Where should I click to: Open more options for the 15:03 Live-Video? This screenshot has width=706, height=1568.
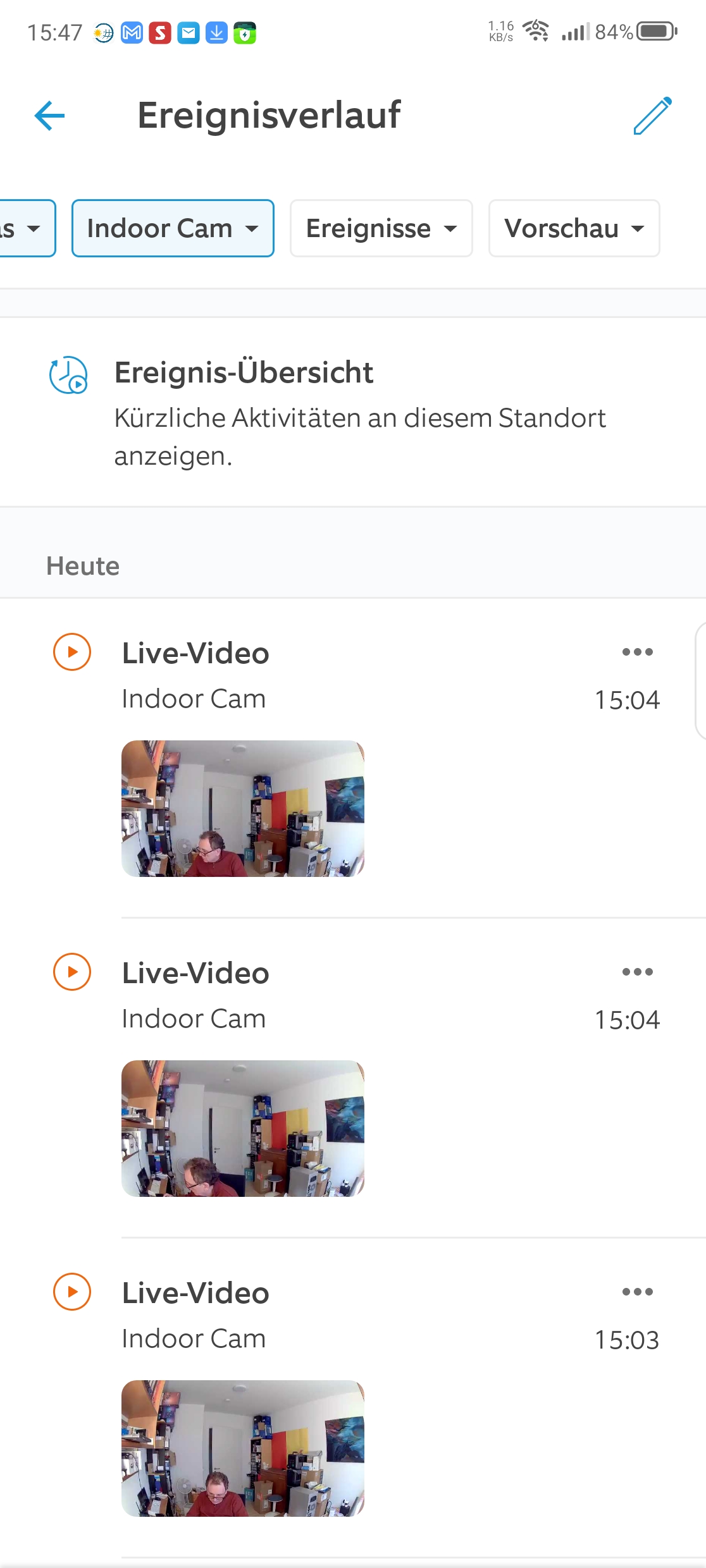coord(637,1292)
